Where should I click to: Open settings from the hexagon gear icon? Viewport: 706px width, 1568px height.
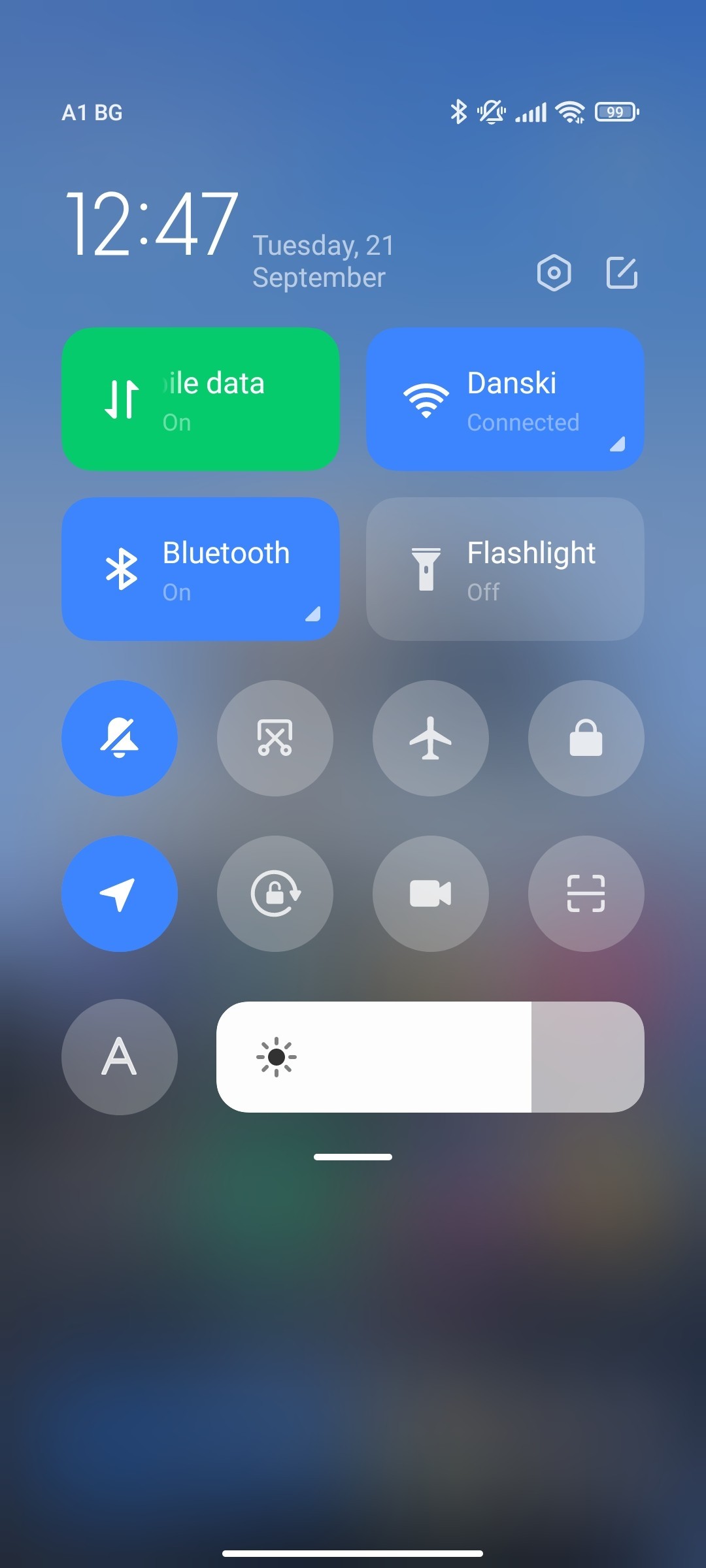554,272
